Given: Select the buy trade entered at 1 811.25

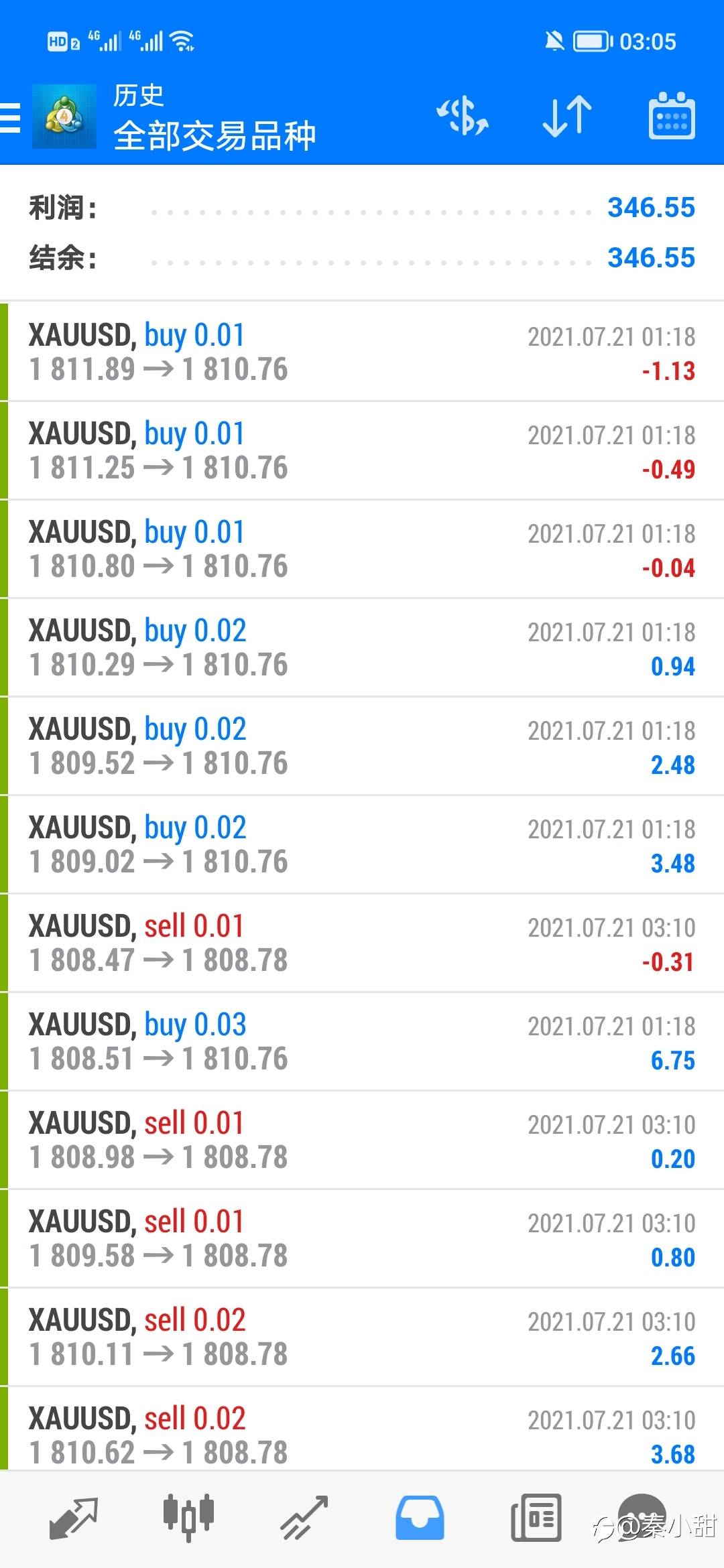Looking at the screenshot, I should [x=362, y=451].
